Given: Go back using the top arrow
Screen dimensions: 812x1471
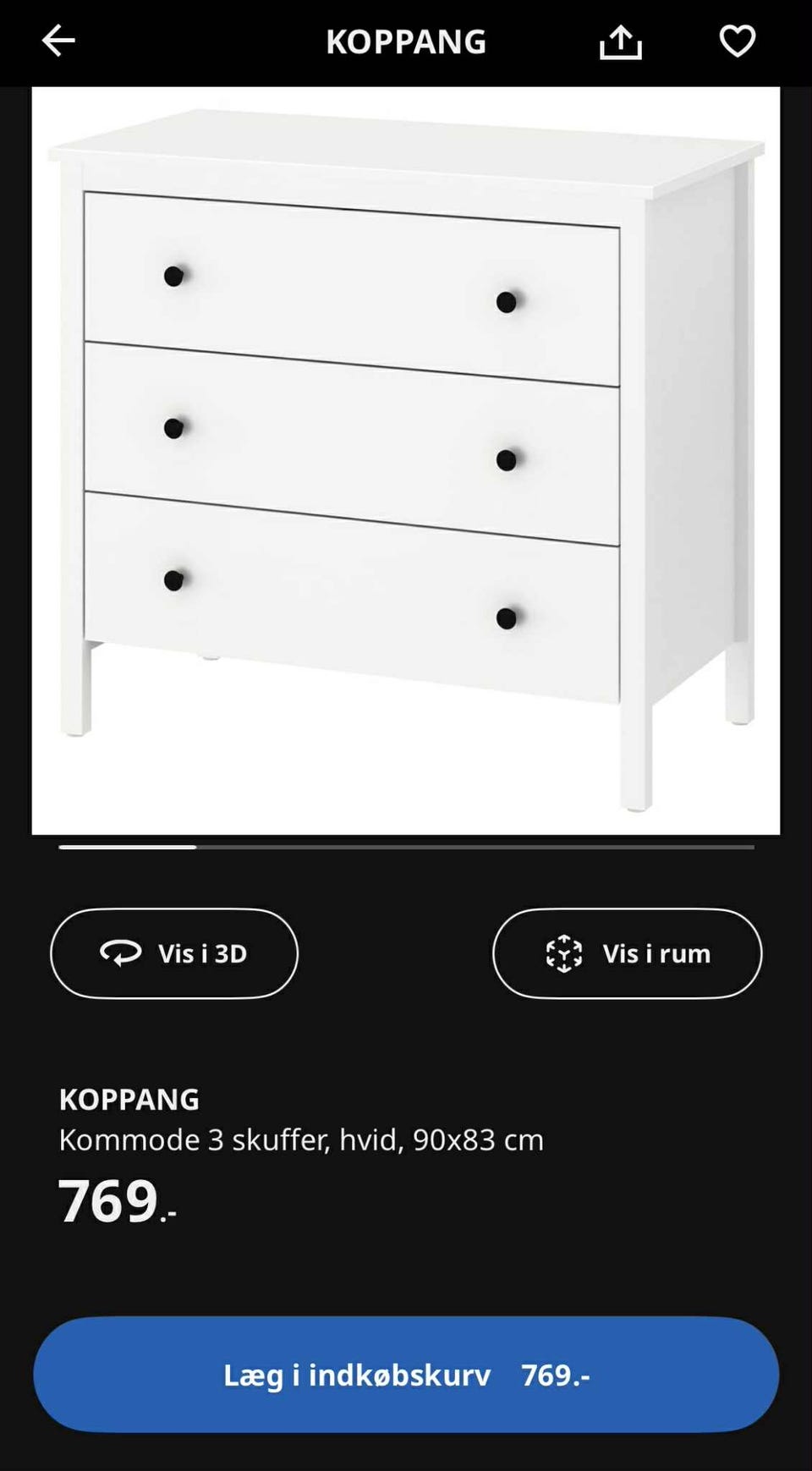Looking at the screenshot, I should (x=58, y=41).
